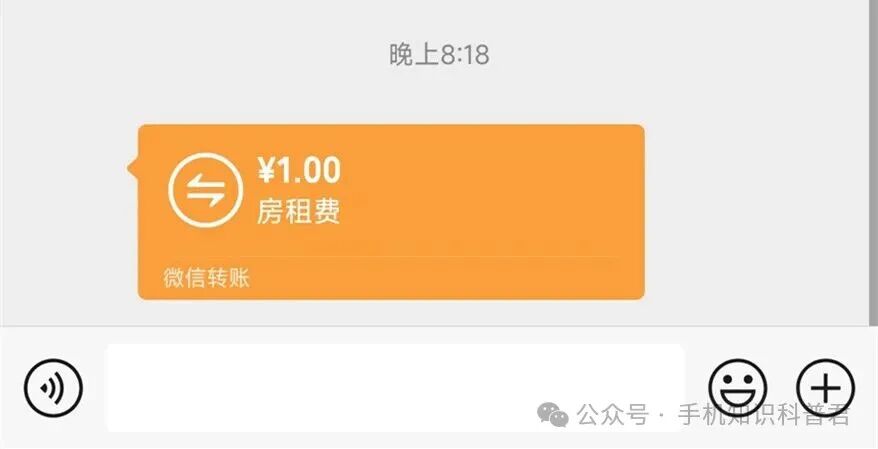Open the plus attachments menu
This screenshot has height=449, width=878.
pyautogui.click(x=825, y=387)
